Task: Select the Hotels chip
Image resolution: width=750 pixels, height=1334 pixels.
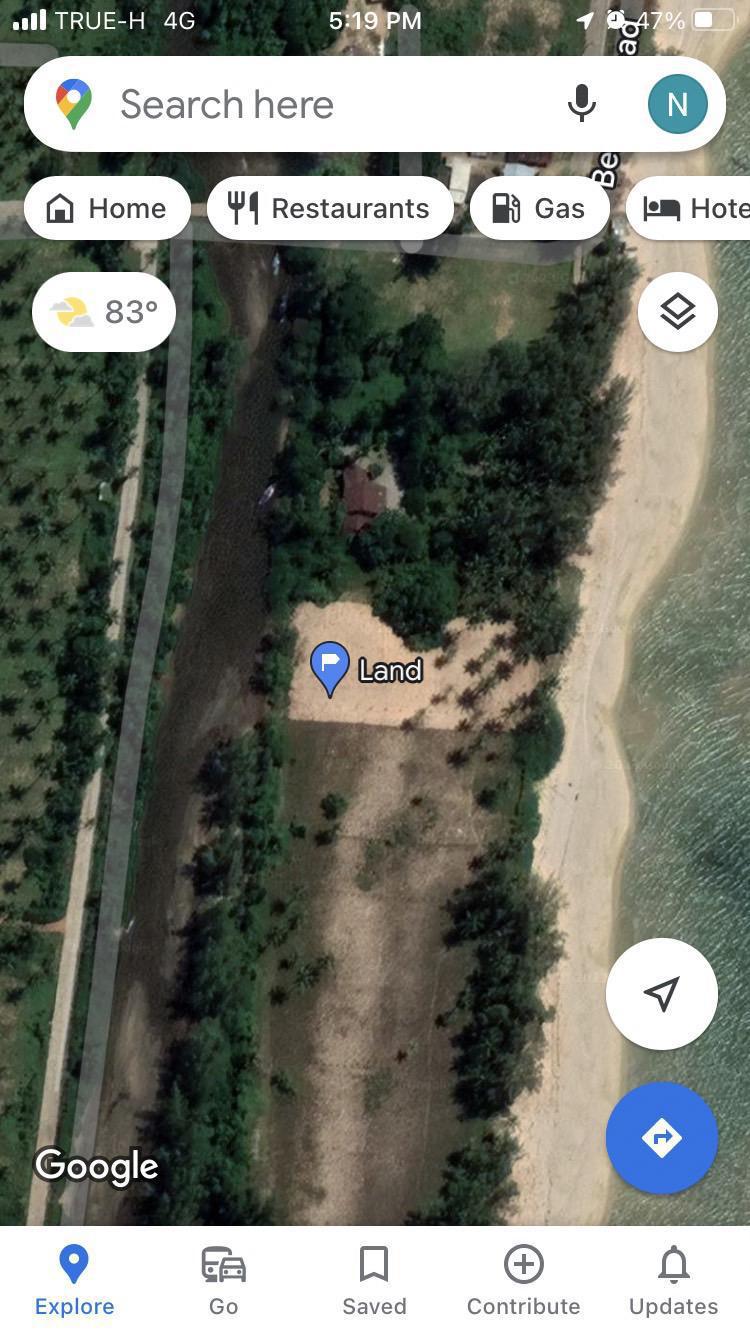Action: (x=690, y=208)
